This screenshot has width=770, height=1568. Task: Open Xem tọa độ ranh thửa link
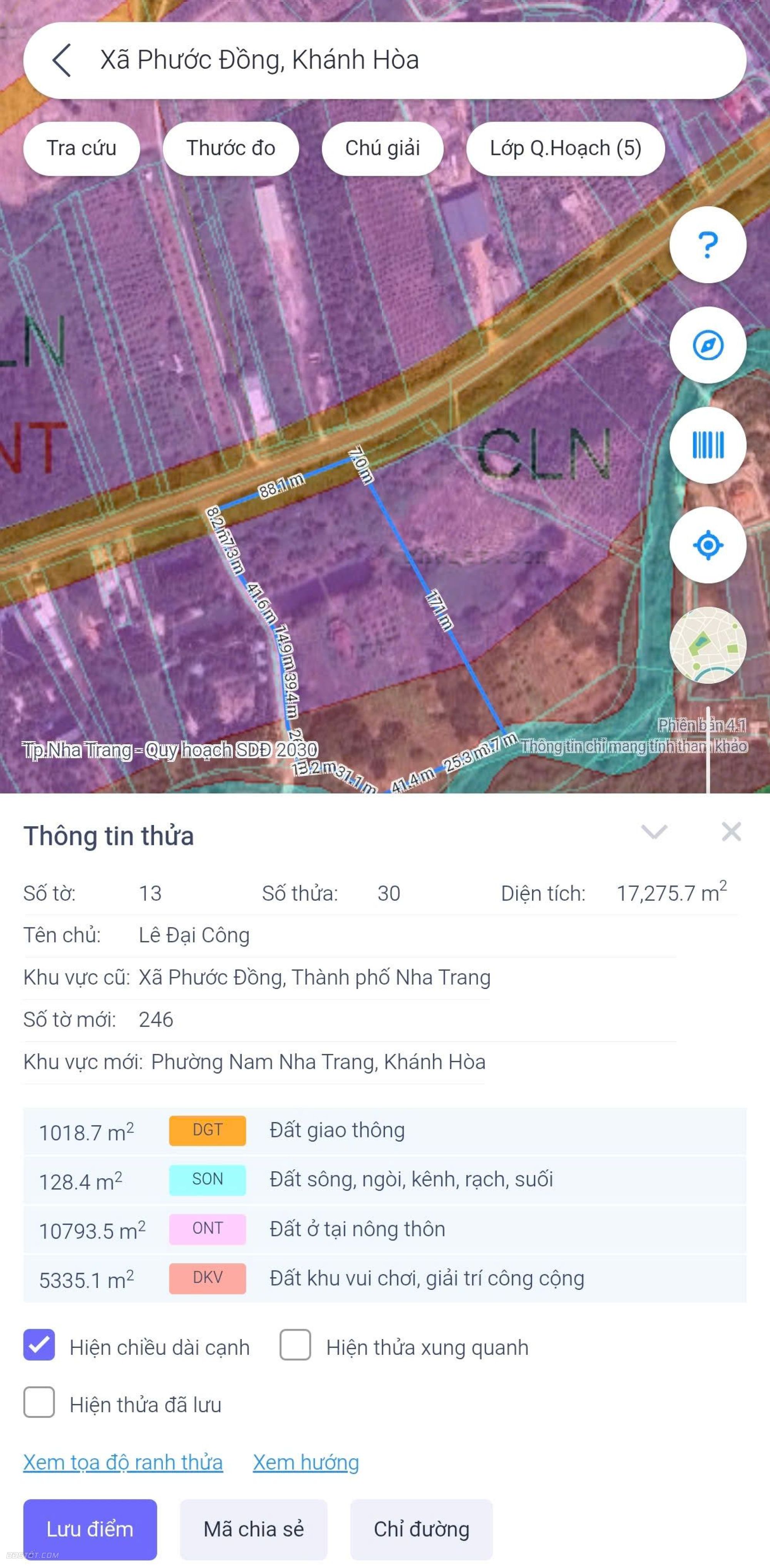pyautogui.click(x=123, y=1461)
